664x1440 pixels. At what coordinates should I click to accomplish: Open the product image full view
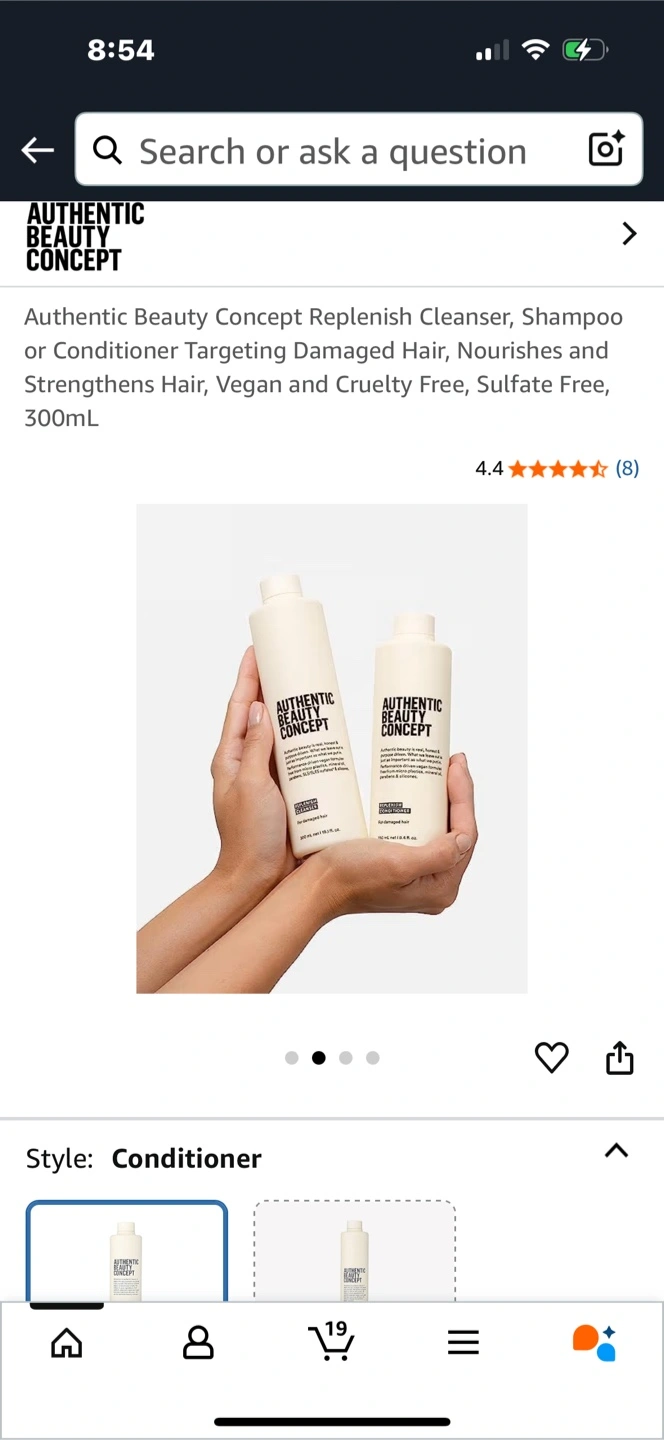tap(332, 748)
